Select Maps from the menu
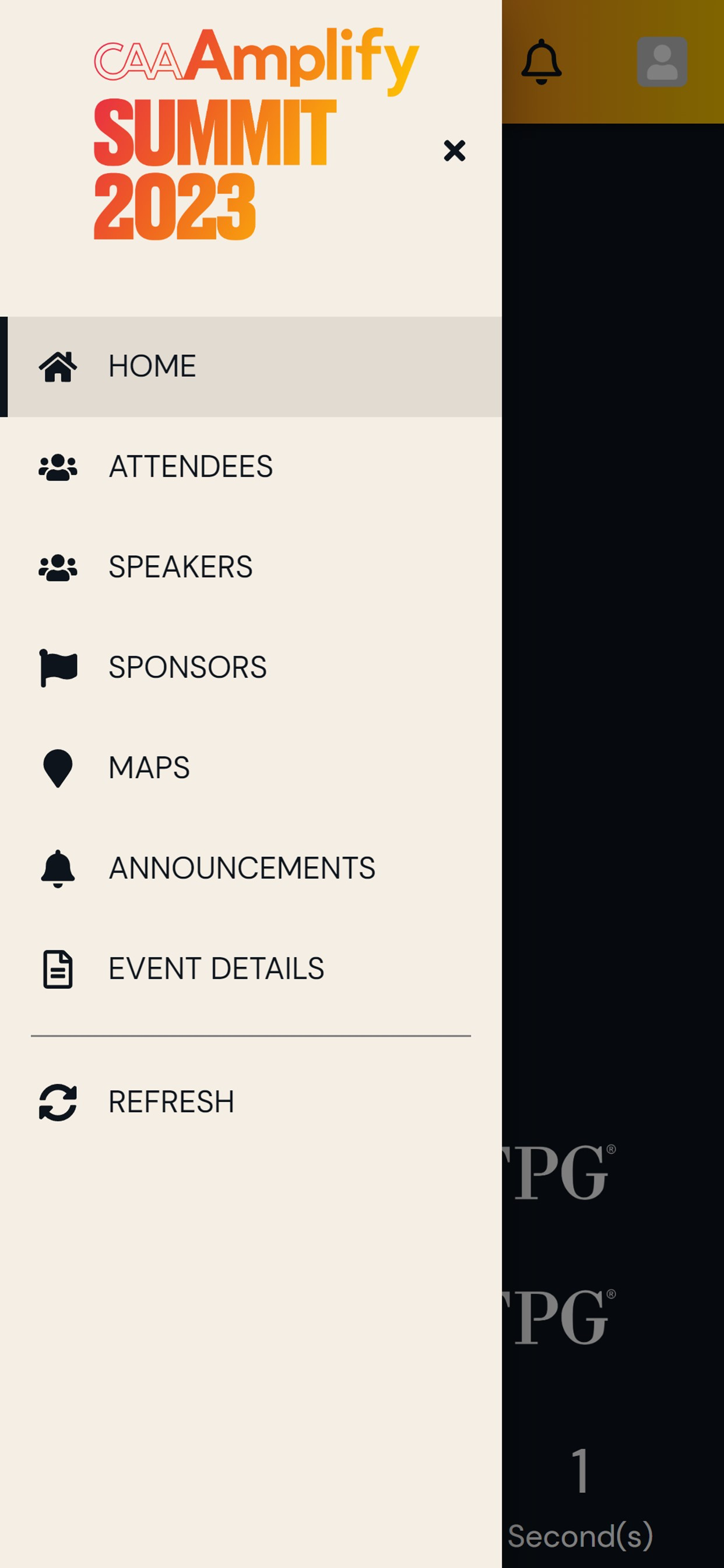This screenshot has width=724, height=1568. [x=251, y=768]
